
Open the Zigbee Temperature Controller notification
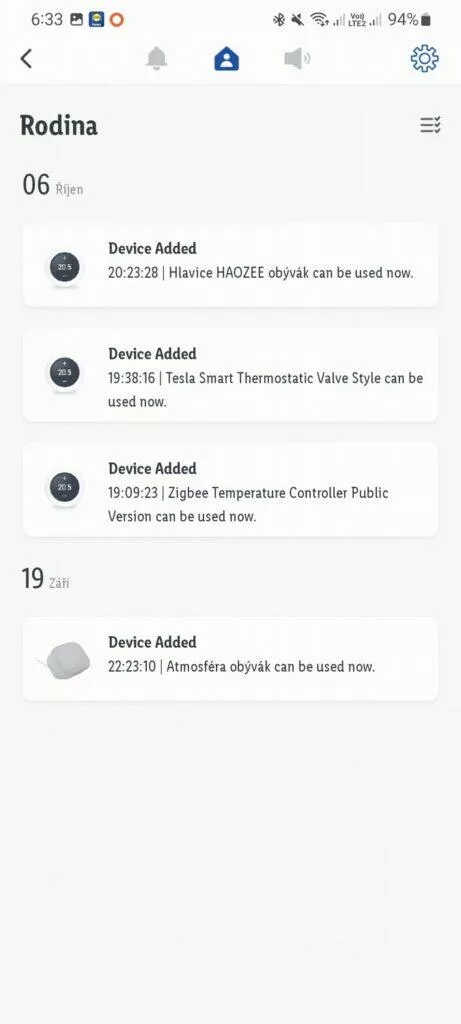click(x=230, y=490)
